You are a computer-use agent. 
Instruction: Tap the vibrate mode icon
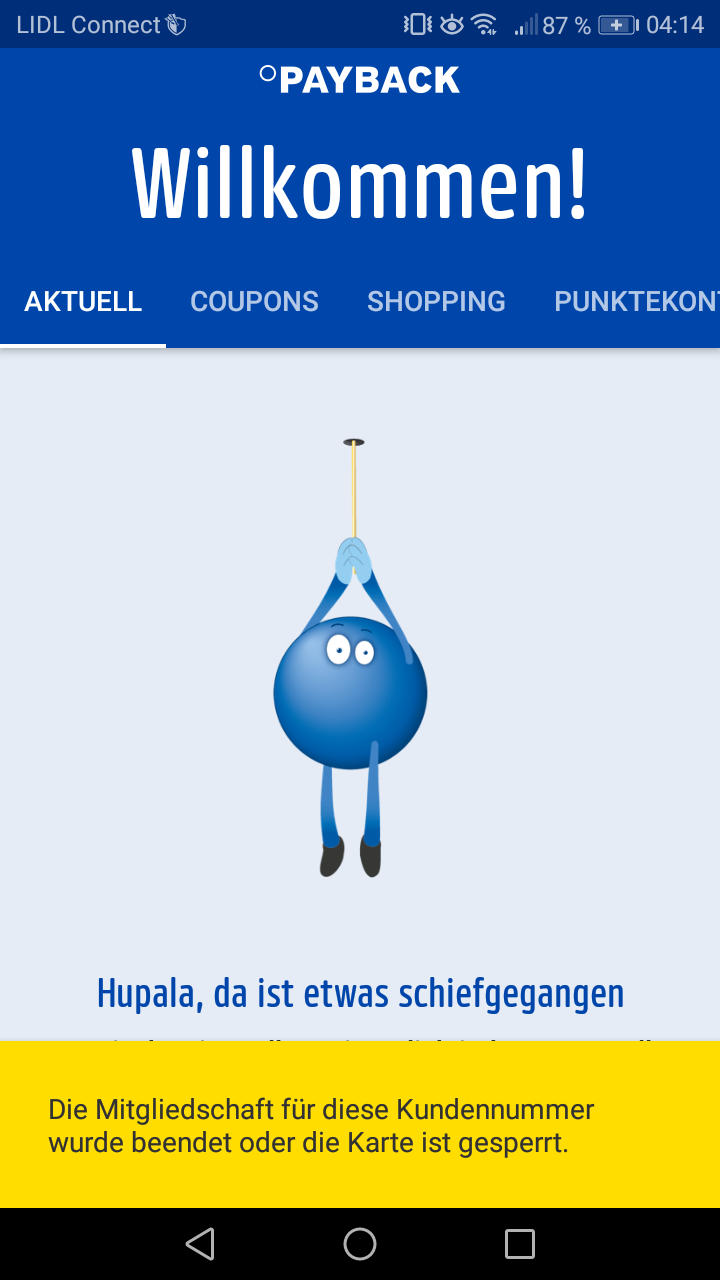point(414,24)
